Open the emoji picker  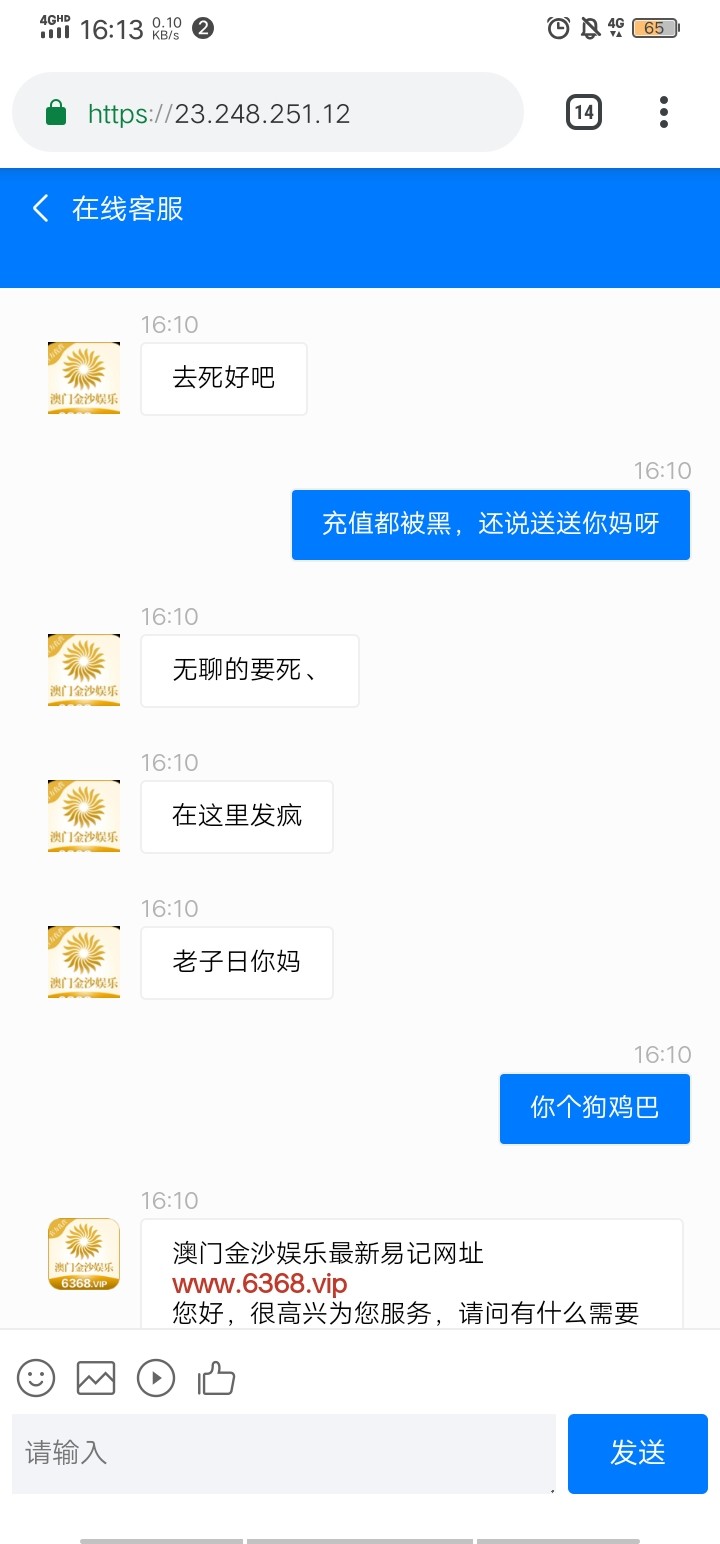pyautogui.click(x=36, y=1378)
